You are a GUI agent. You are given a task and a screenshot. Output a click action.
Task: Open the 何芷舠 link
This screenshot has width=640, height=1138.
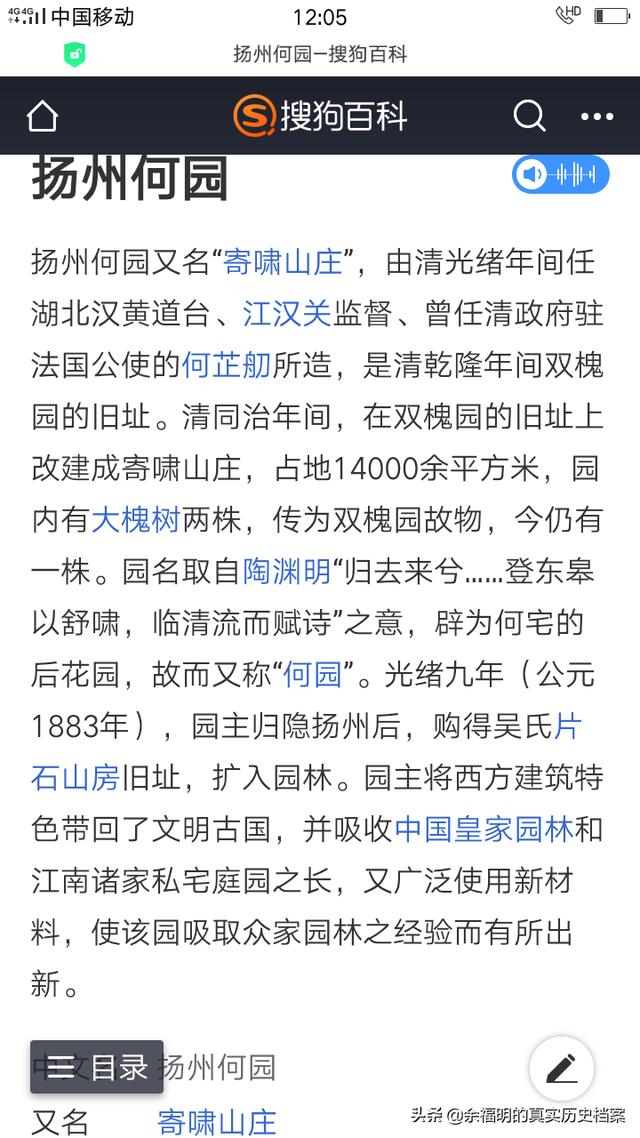[x=226, y=366]
